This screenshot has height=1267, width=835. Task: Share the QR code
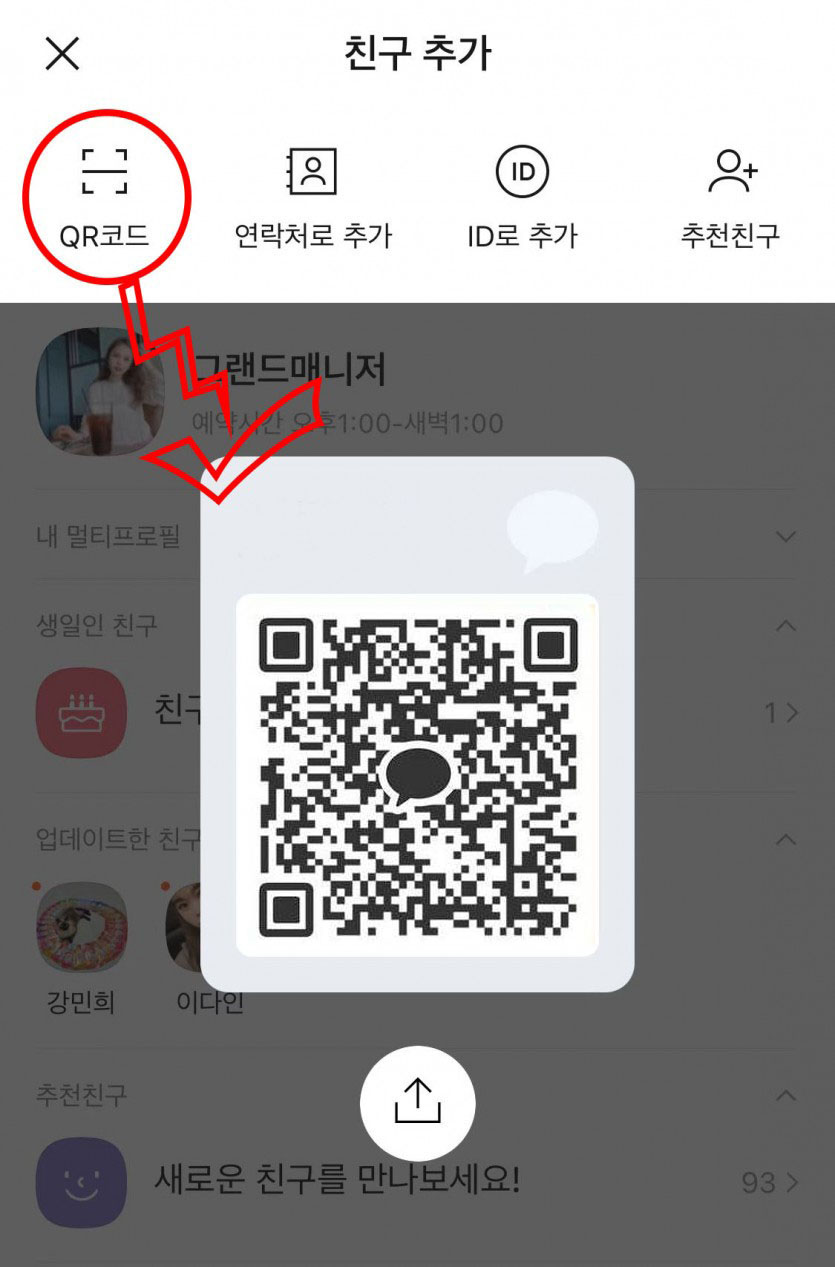417,1103
